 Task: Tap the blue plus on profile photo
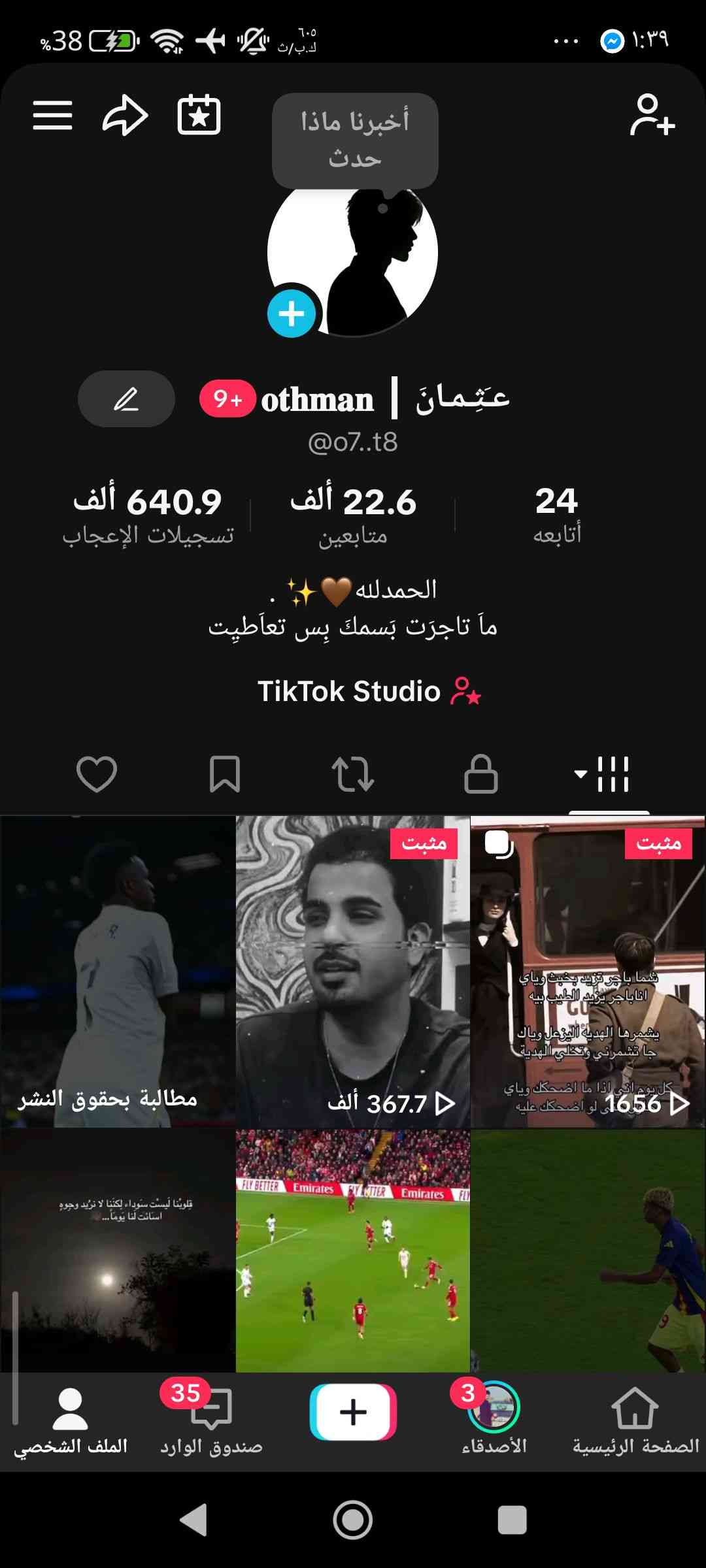[x=292, y=314]
